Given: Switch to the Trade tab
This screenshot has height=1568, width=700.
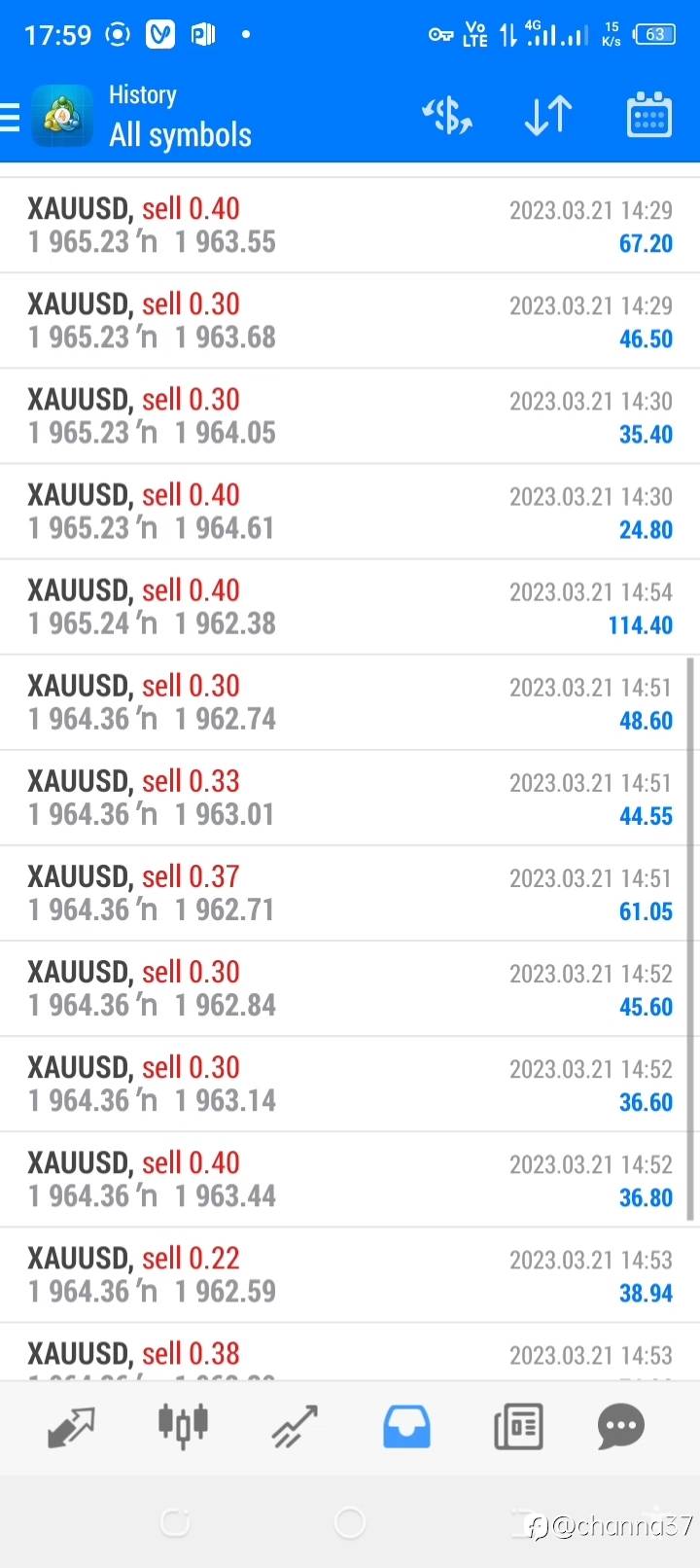Looking at the screenshot, I should coord(295,1427).
